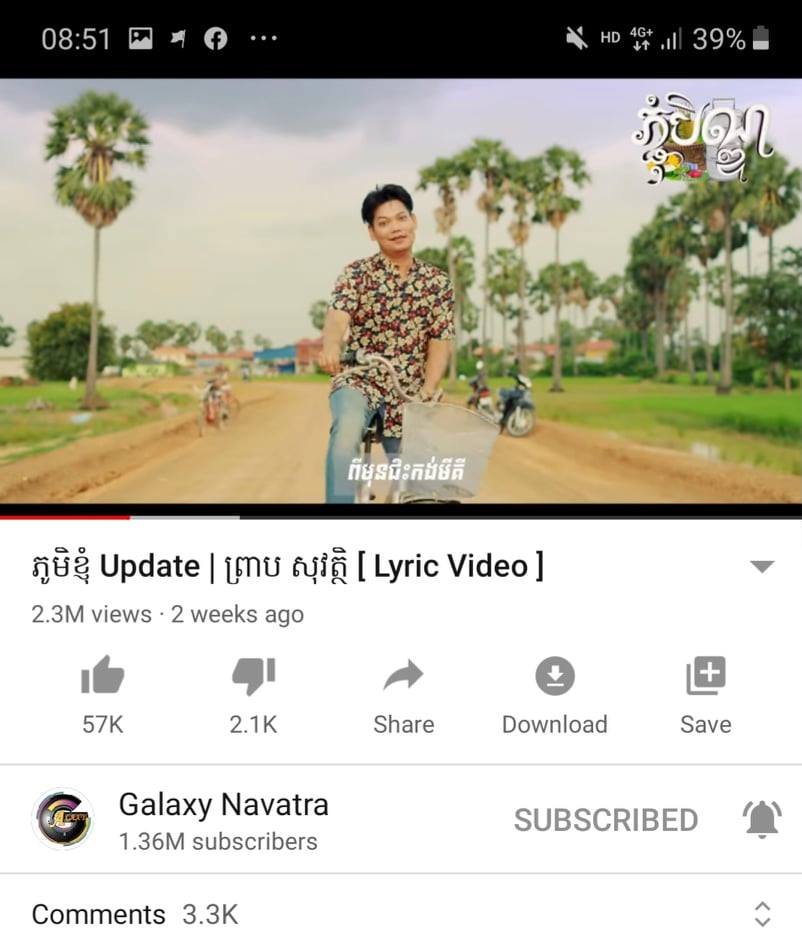Image resolution: width=802 pixels, height=952 pixels.
Task: Download the video for offline viewing
Action: click(554, 679)
